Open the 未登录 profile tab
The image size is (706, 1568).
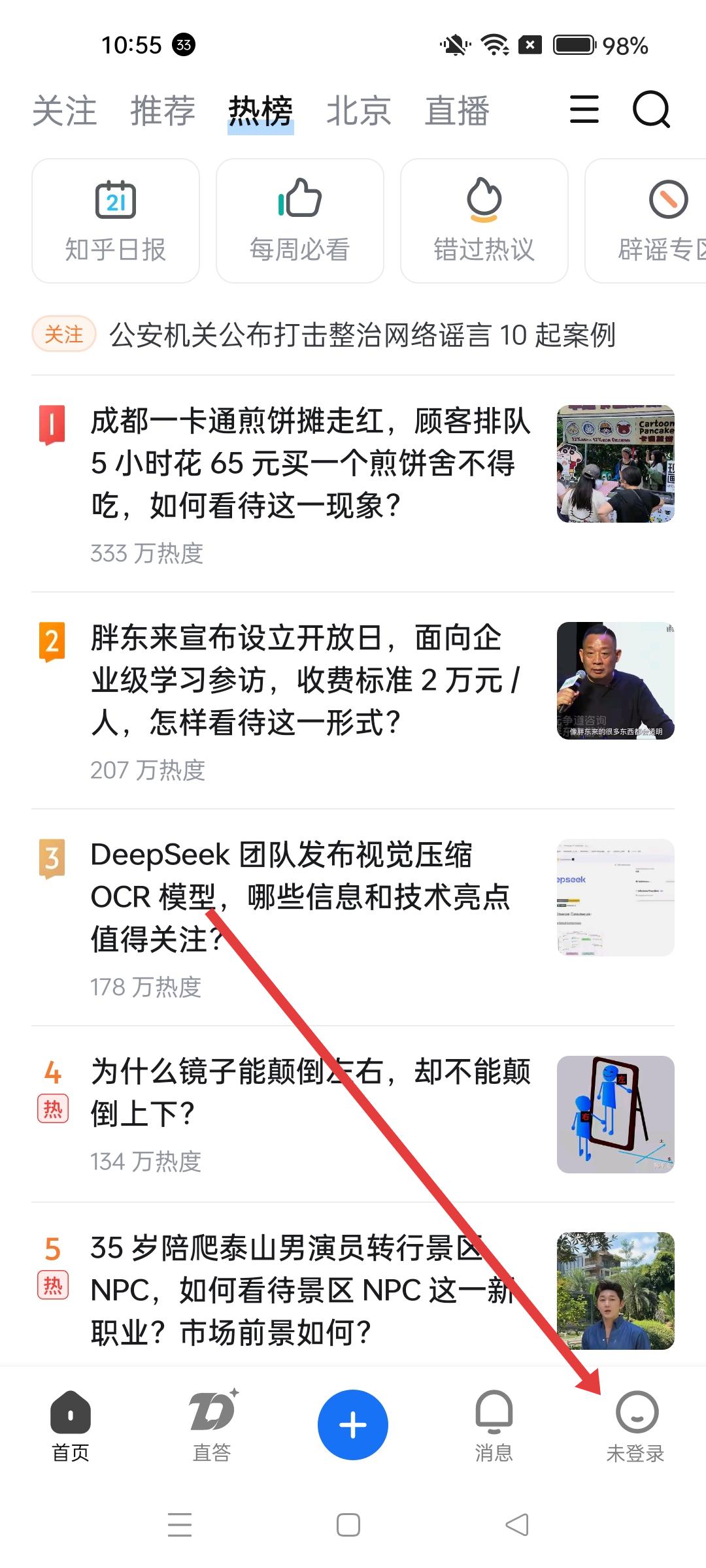tap(635, 1424)
